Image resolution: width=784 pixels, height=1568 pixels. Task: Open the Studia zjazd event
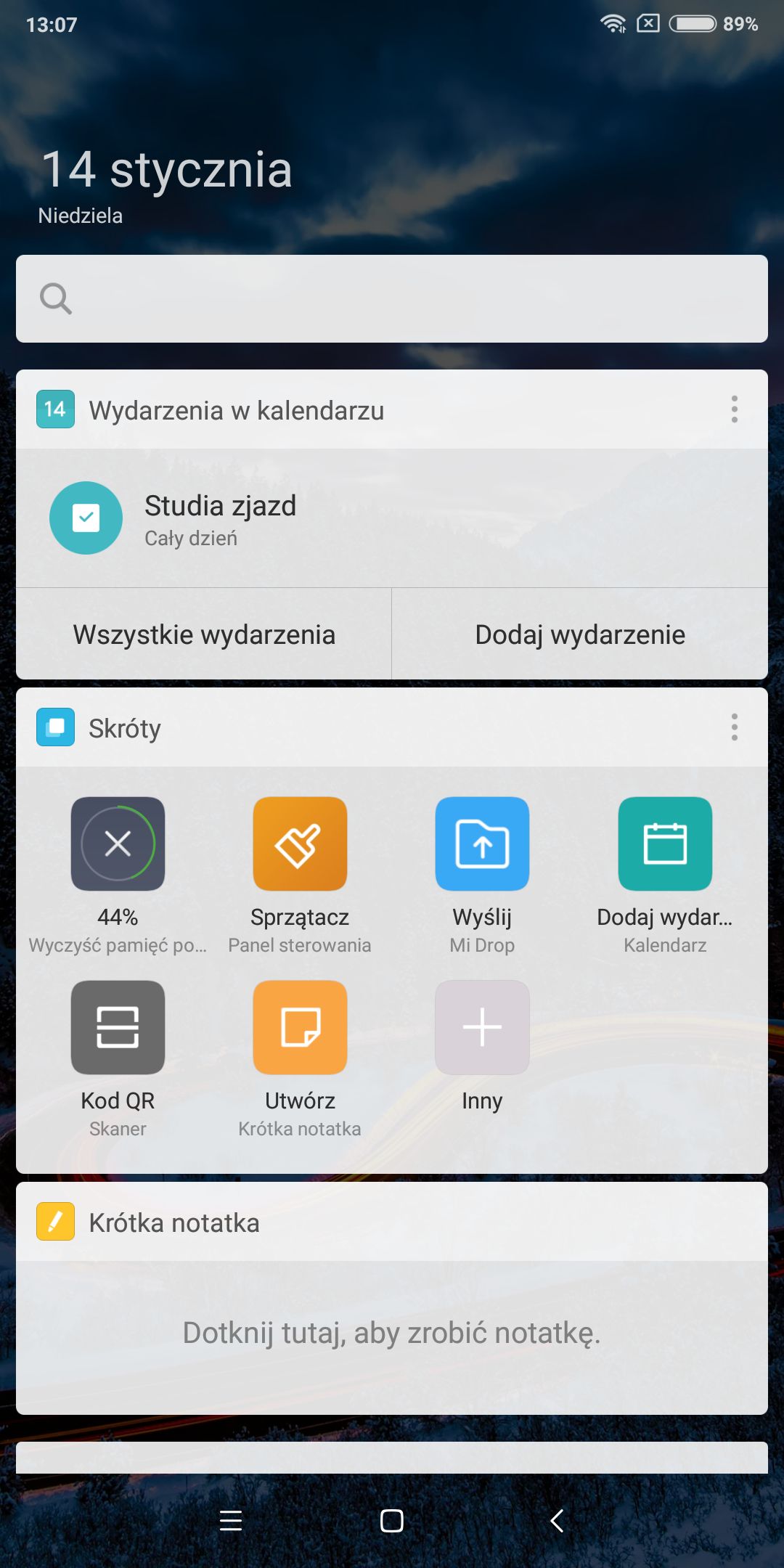coord(392,518)
